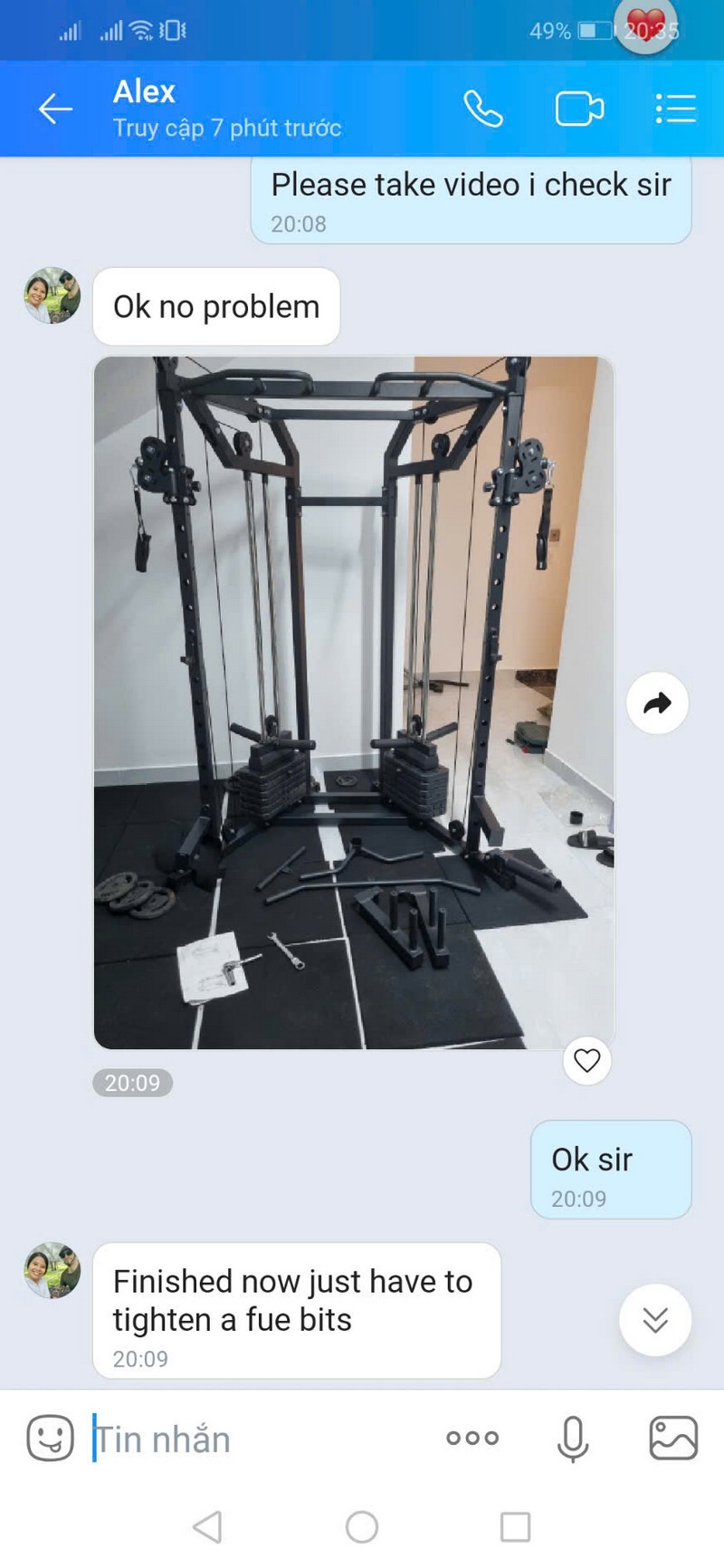Image resolution: width=724 pixels, height=1568 pixels.
Task: Like the photo with the heart icon
Action: (x=587, y=1060)
